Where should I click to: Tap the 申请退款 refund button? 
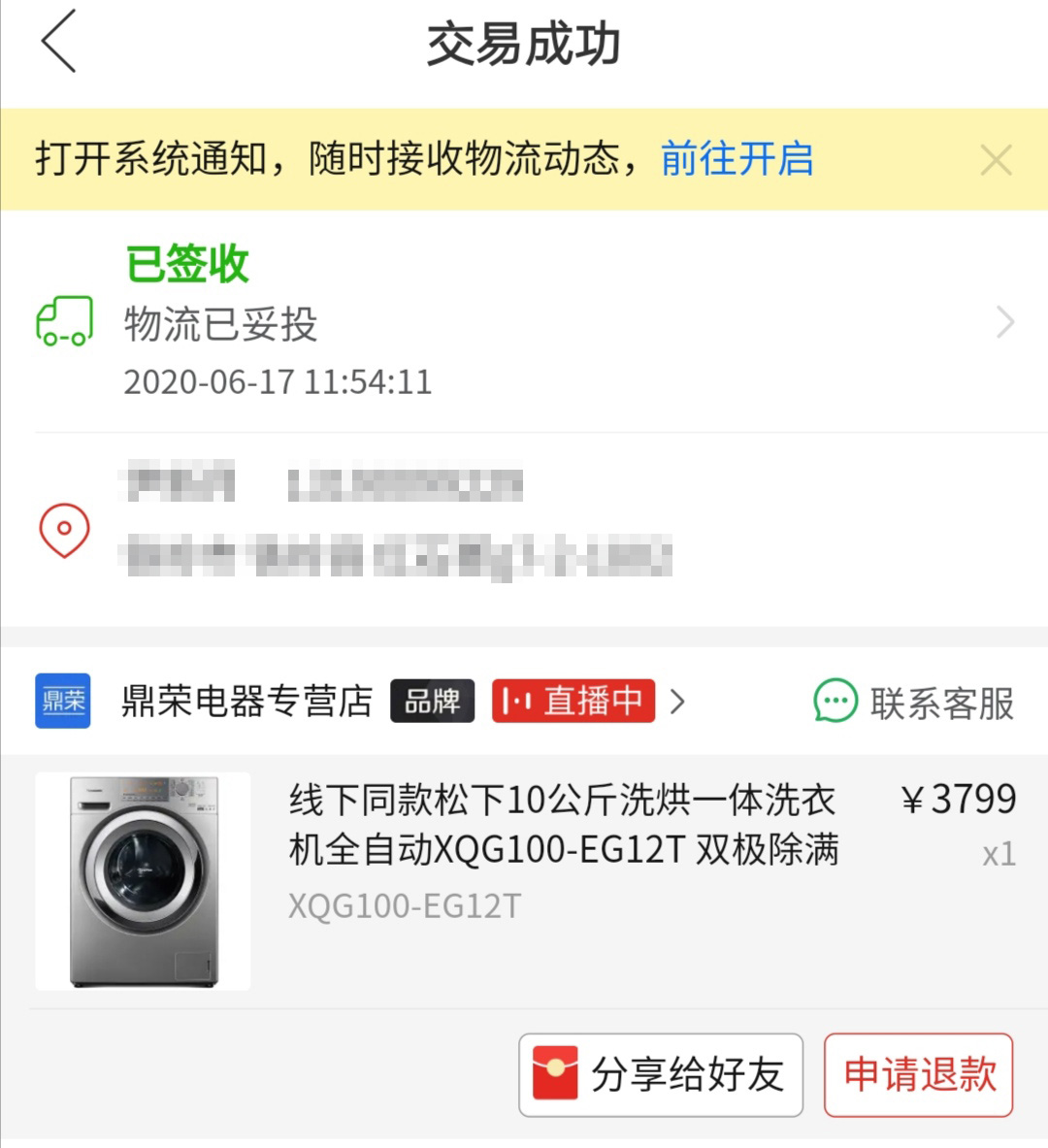918,1074
